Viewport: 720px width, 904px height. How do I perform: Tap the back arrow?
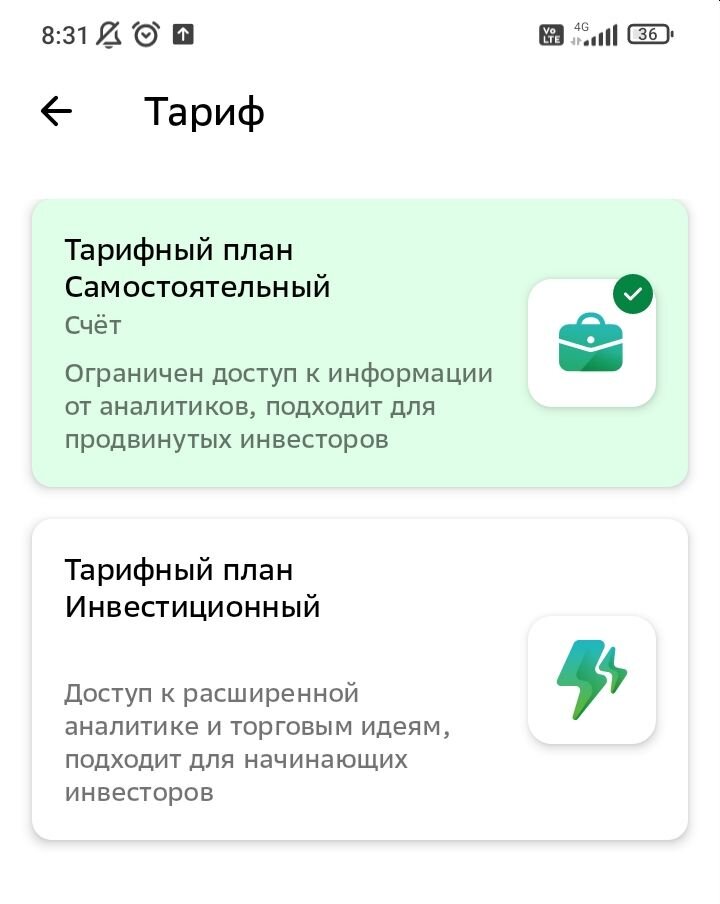pos(56,110)
